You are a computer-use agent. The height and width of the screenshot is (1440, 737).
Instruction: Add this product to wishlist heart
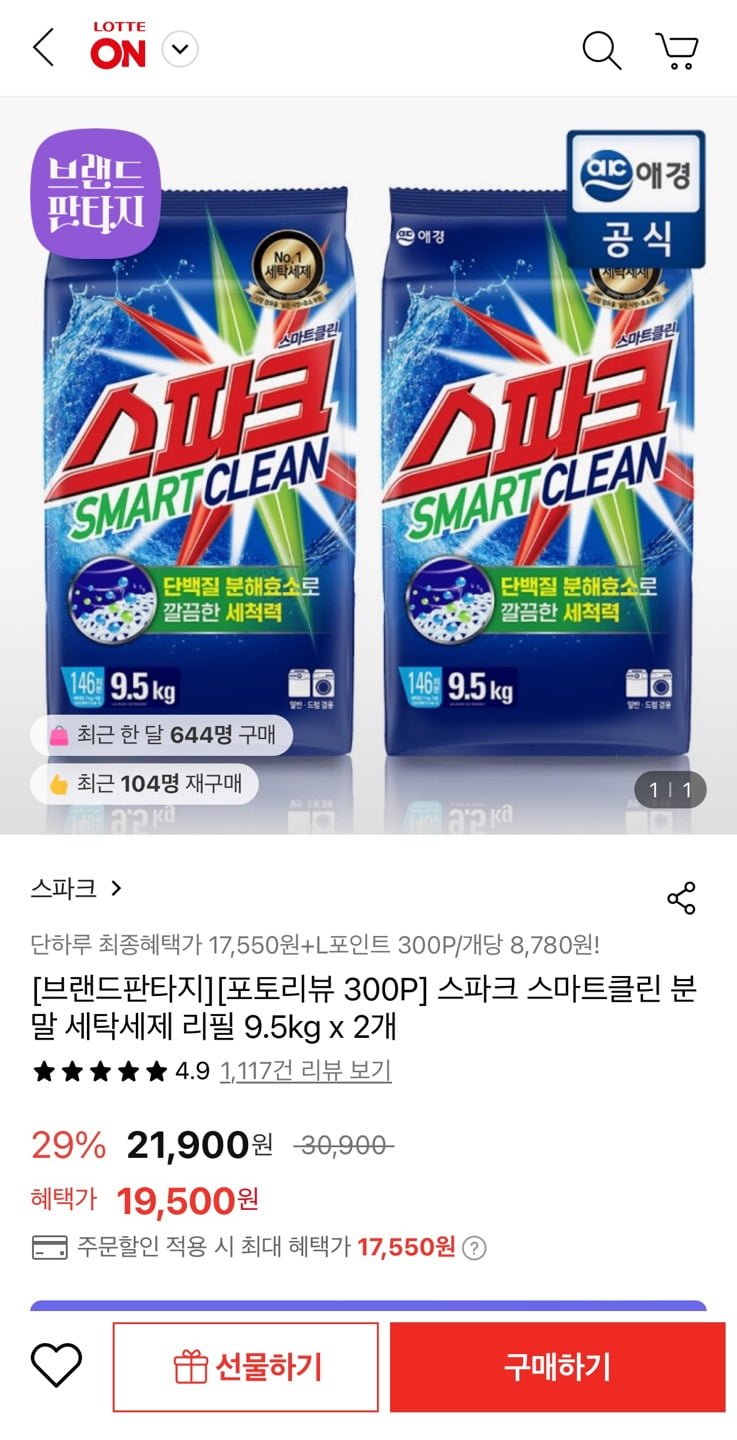coord(56,1366)
